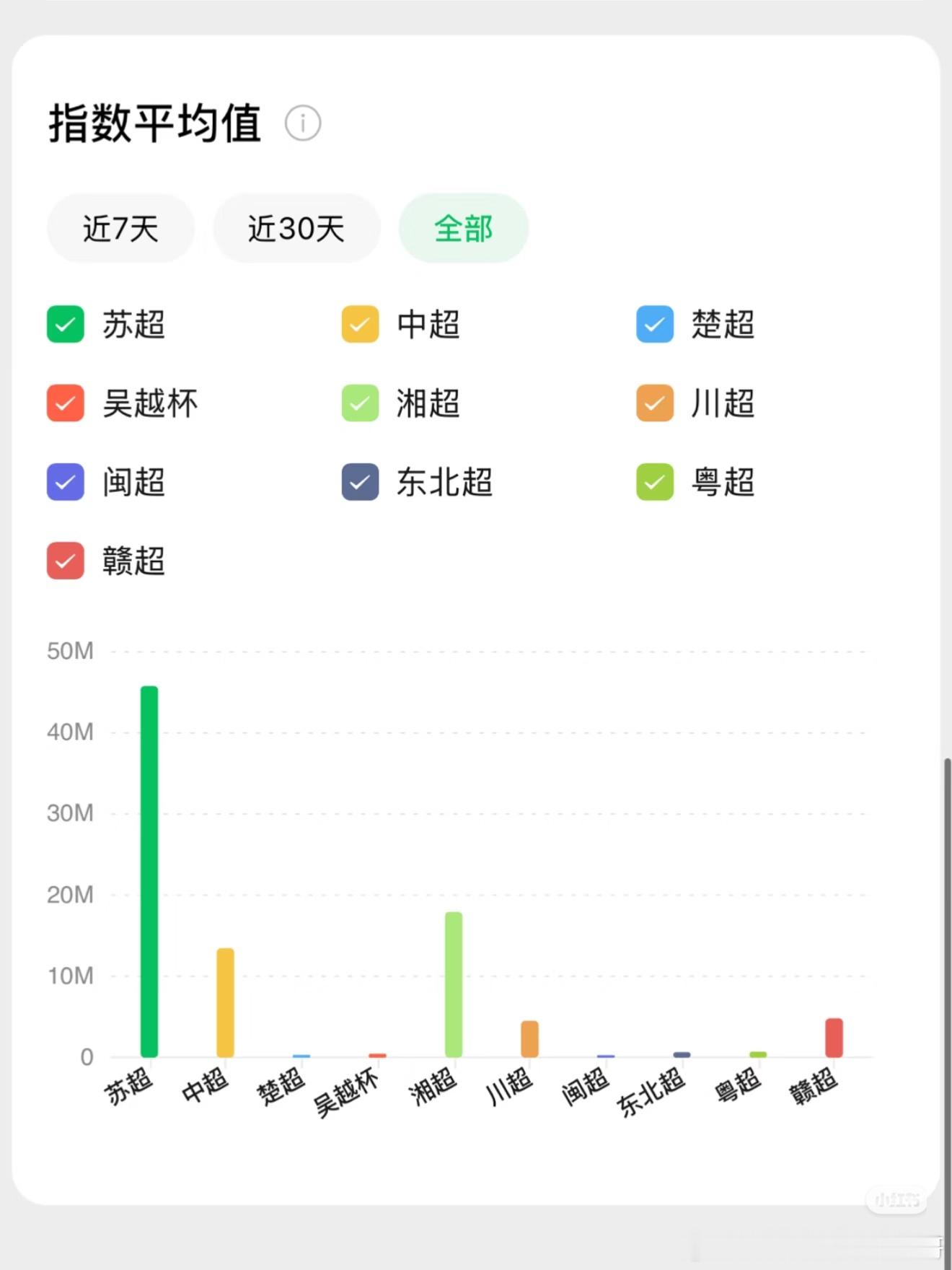
Task: Switch to the 近30天 time filter
Action: tap(296, 228)
